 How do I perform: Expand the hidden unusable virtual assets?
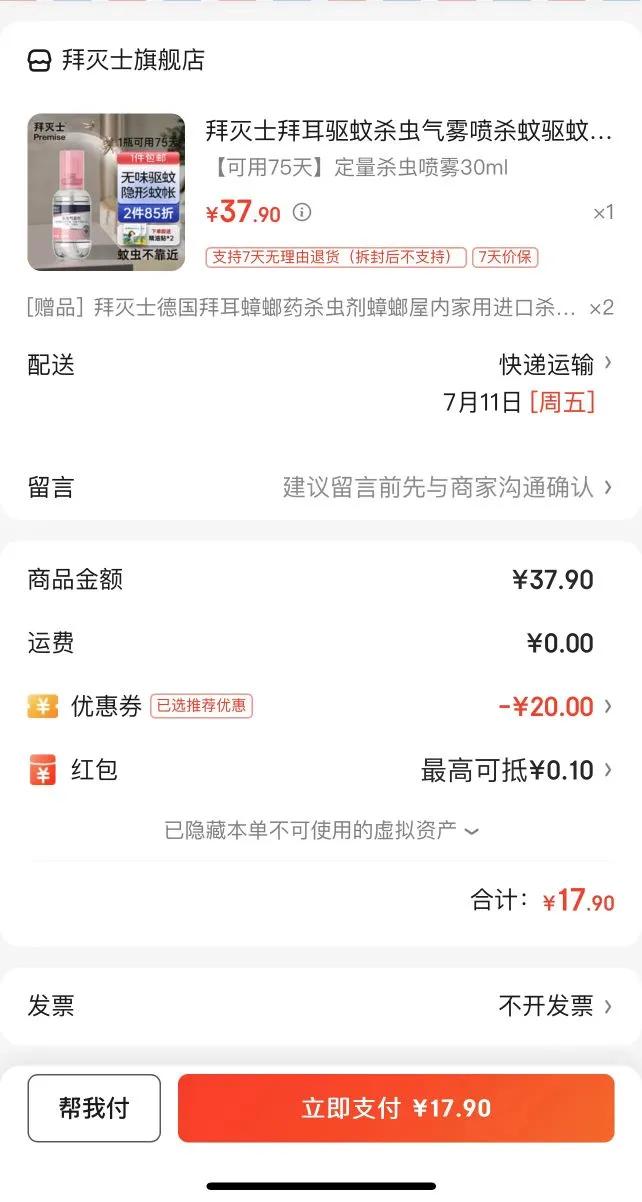coord(321,830)
